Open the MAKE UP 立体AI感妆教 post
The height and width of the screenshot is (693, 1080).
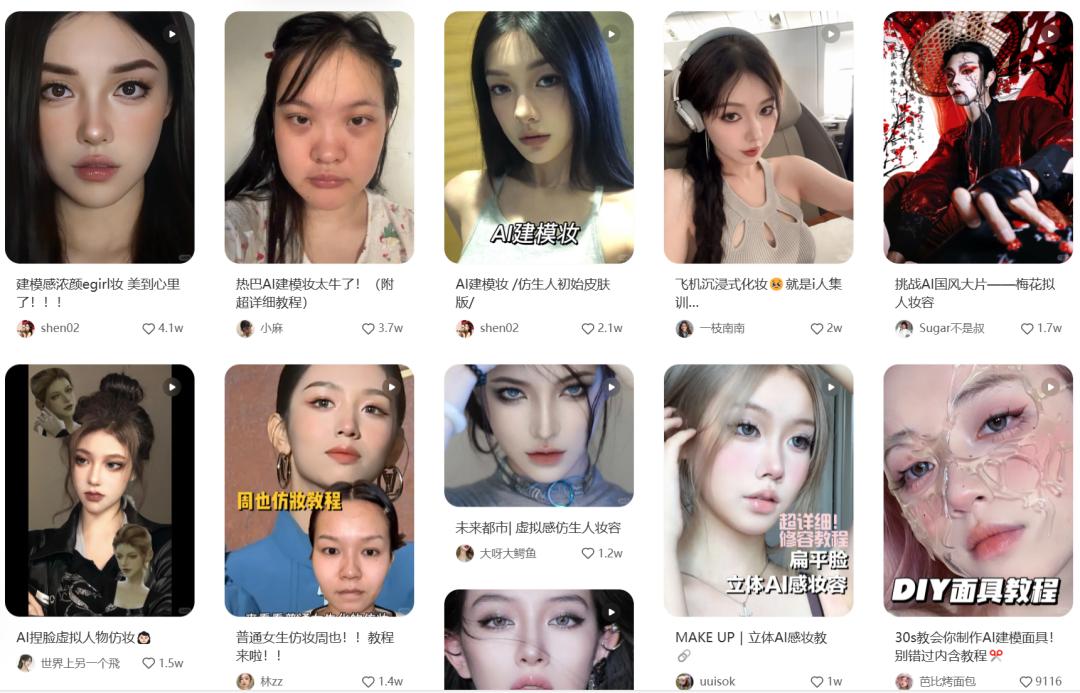pyautogui.click(x=758, y=490)
